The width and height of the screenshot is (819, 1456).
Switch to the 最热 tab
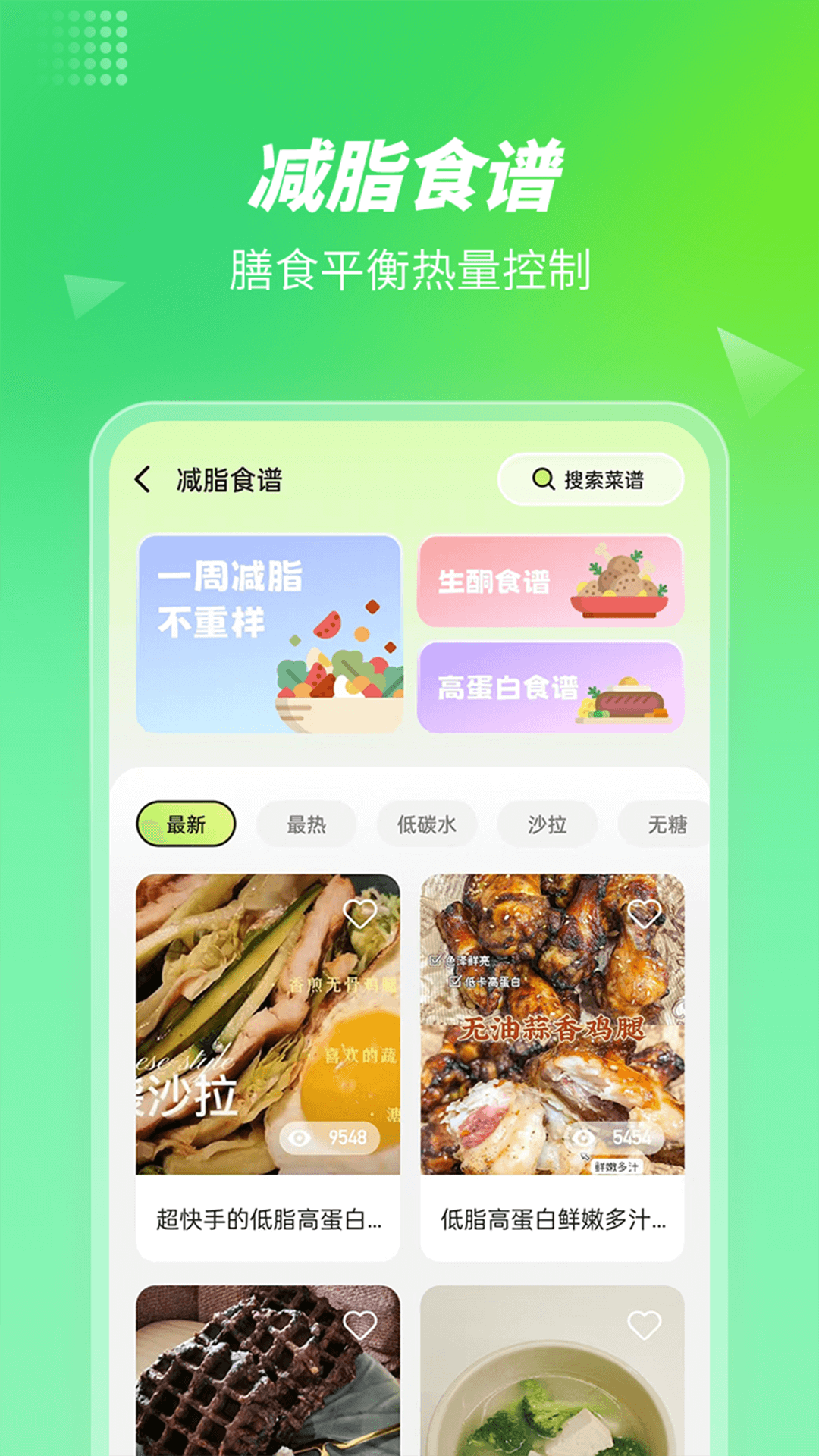click(306, 825)
